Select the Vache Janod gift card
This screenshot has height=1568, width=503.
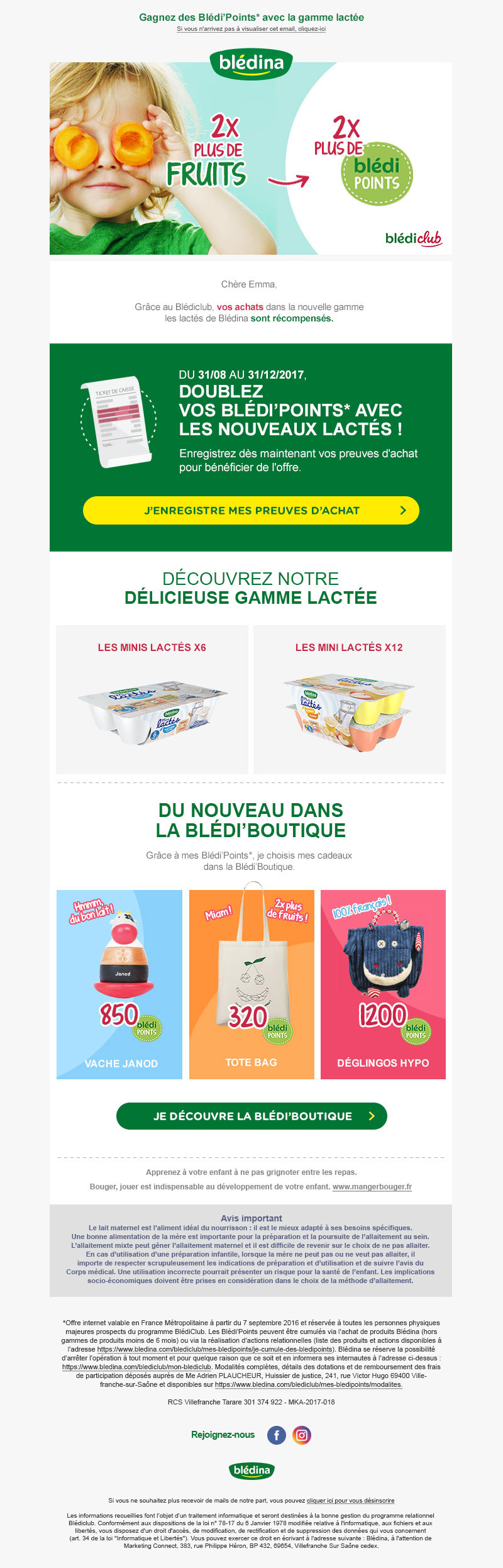click(x=119, y=984)
